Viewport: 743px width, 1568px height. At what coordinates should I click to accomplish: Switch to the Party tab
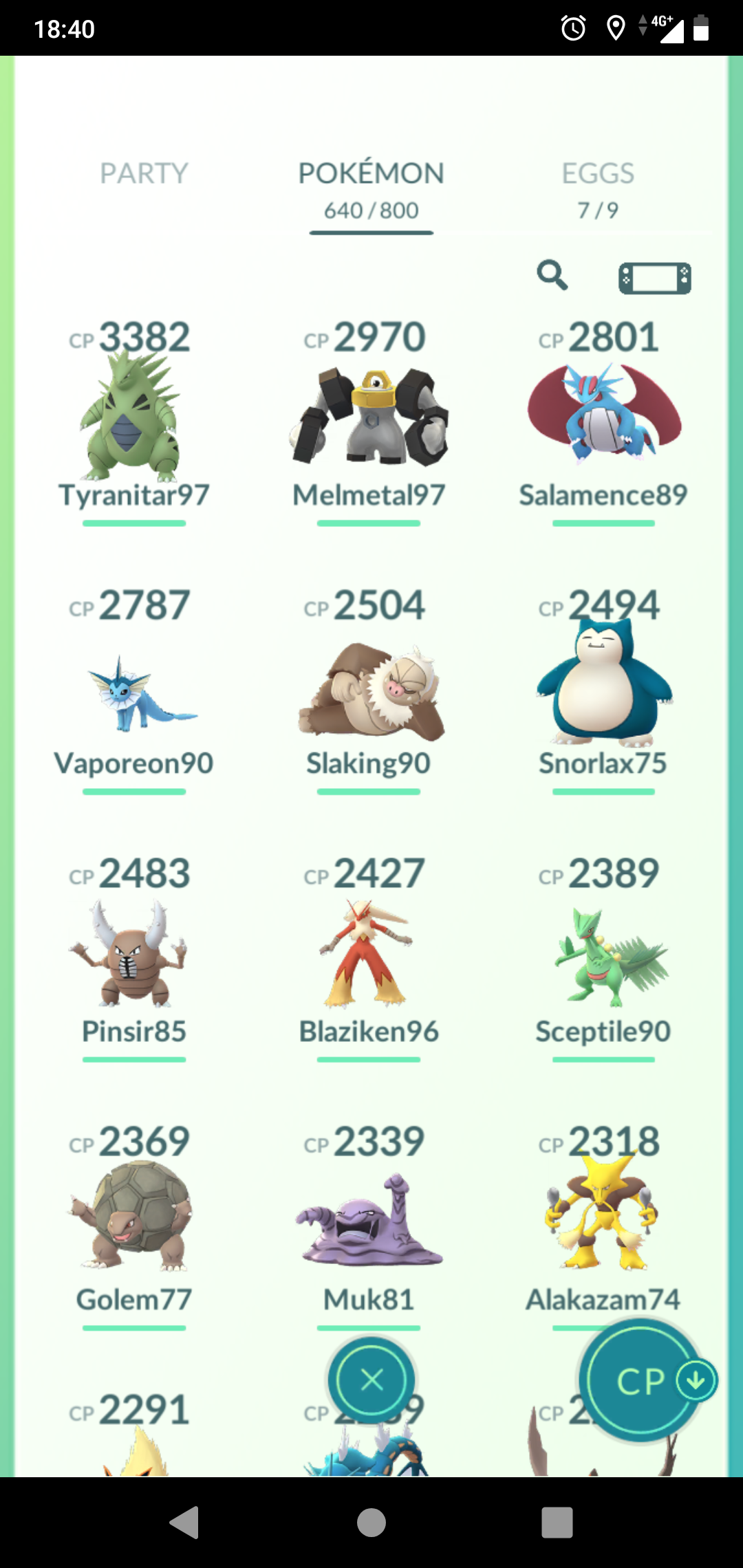(144, 173)
